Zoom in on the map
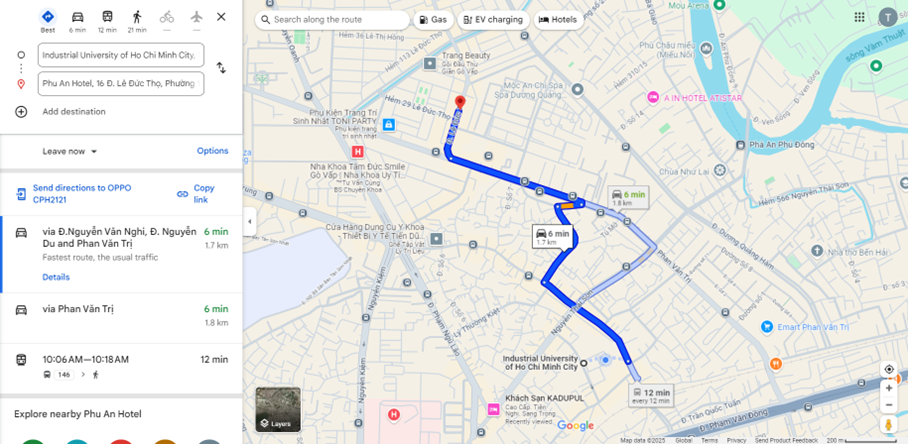Screen dimensions: 908x444 point(889,388)
